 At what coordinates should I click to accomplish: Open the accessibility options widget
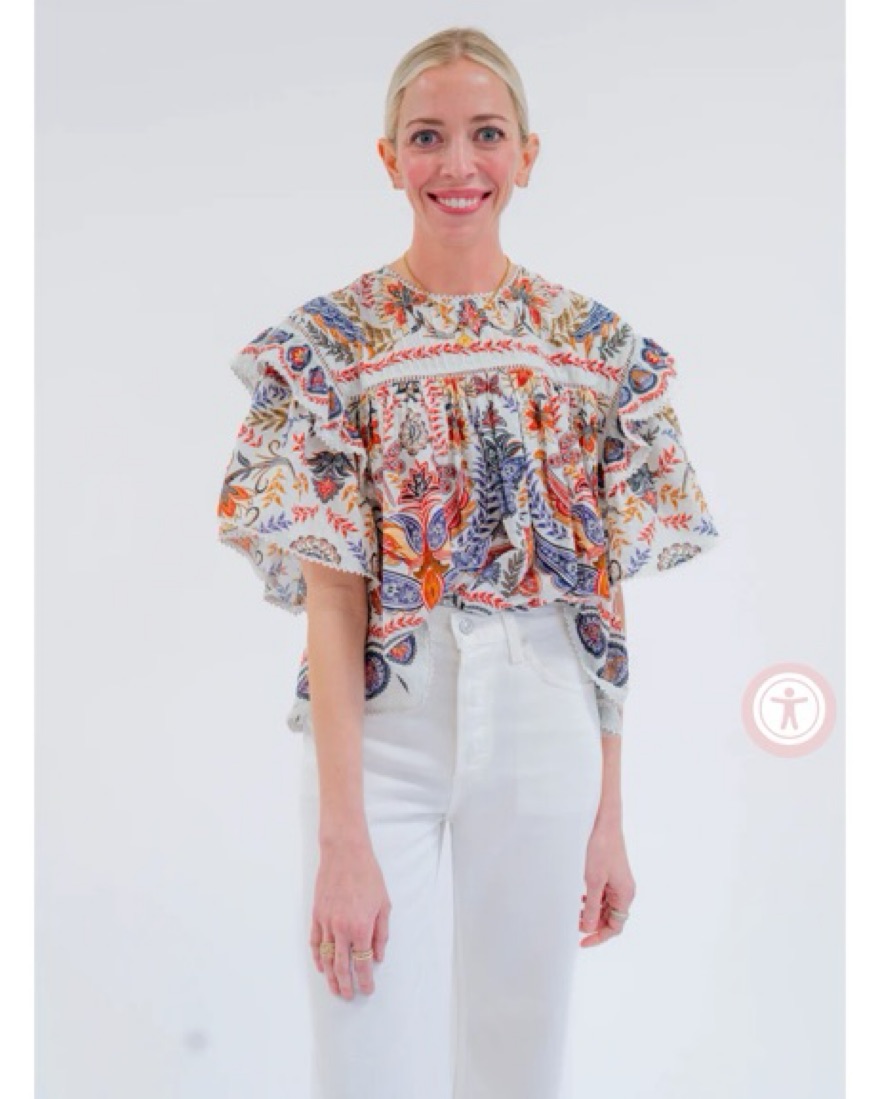[788, 709]
